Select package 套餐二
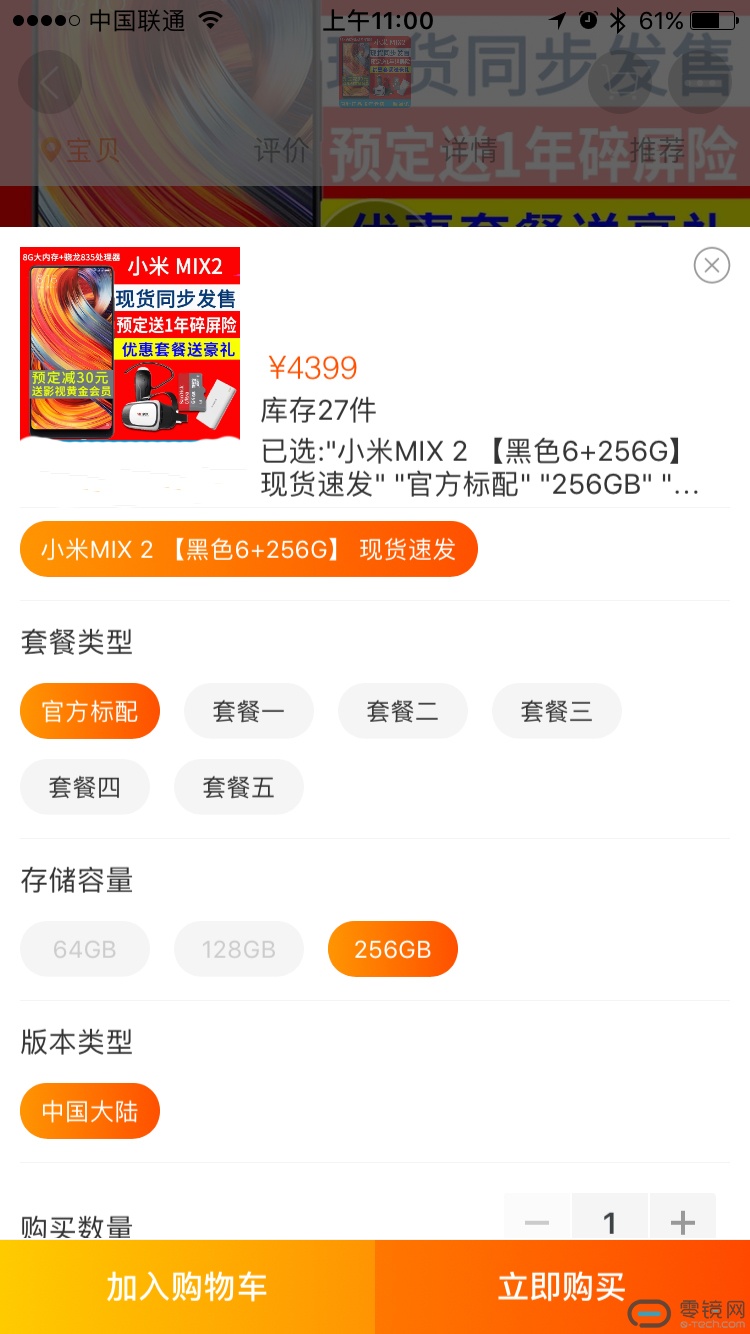The height and width of the screenshot is (1334, 750). (402, 711)
